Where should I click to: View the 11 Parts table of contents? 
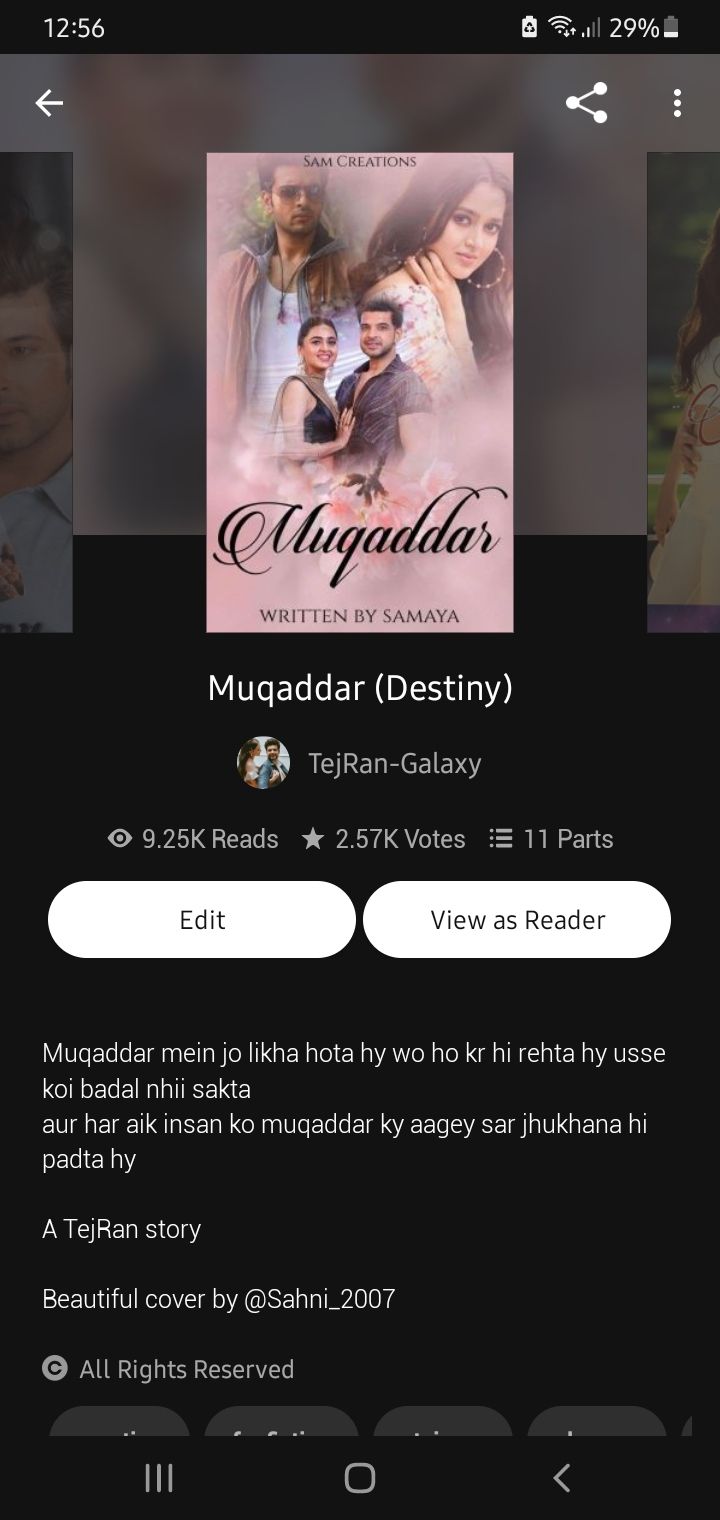point(551,839)
